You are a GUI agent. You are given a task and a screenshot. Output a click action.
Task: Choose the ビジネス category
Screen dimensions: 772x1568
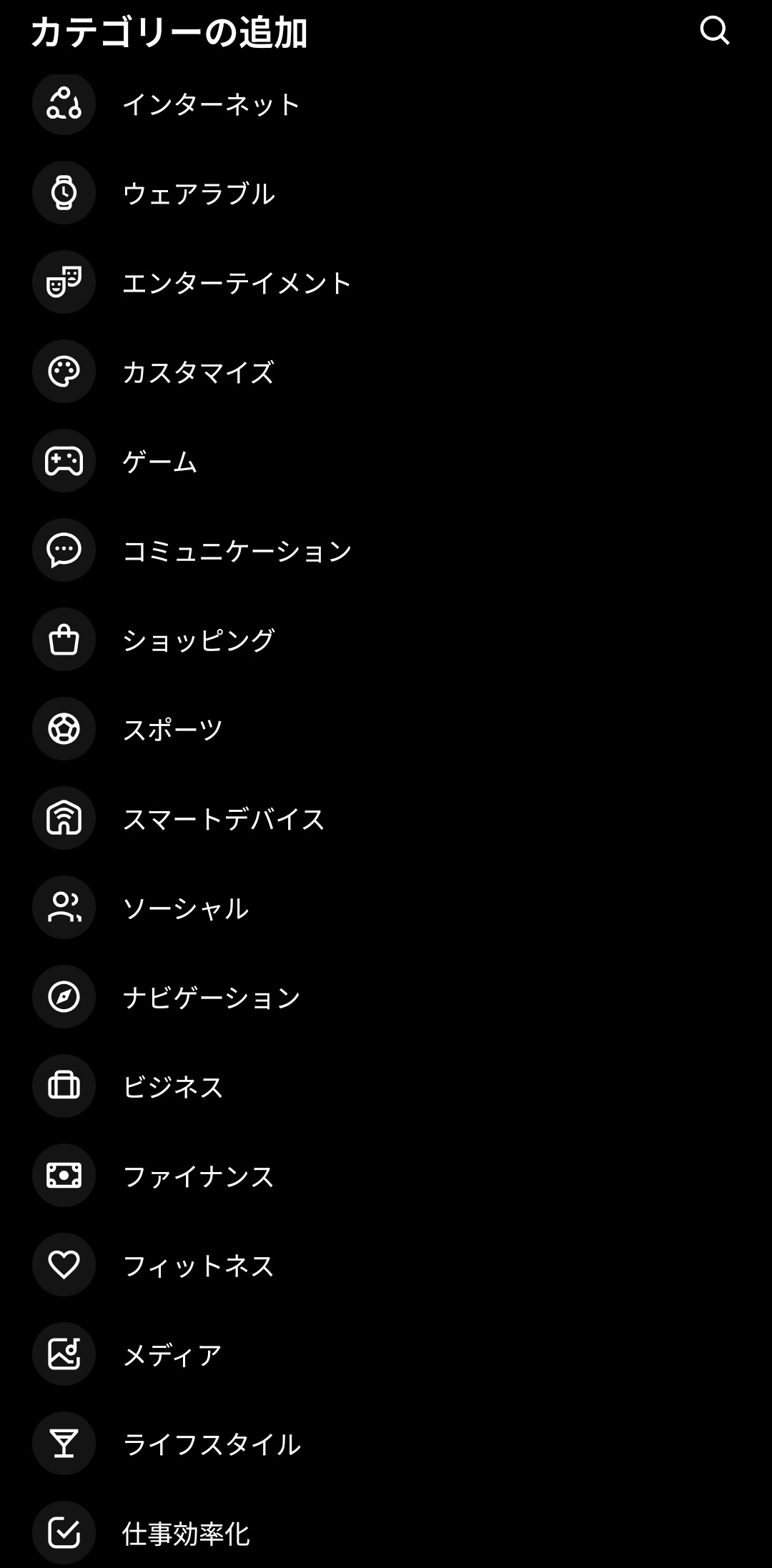coord(386,1086)
